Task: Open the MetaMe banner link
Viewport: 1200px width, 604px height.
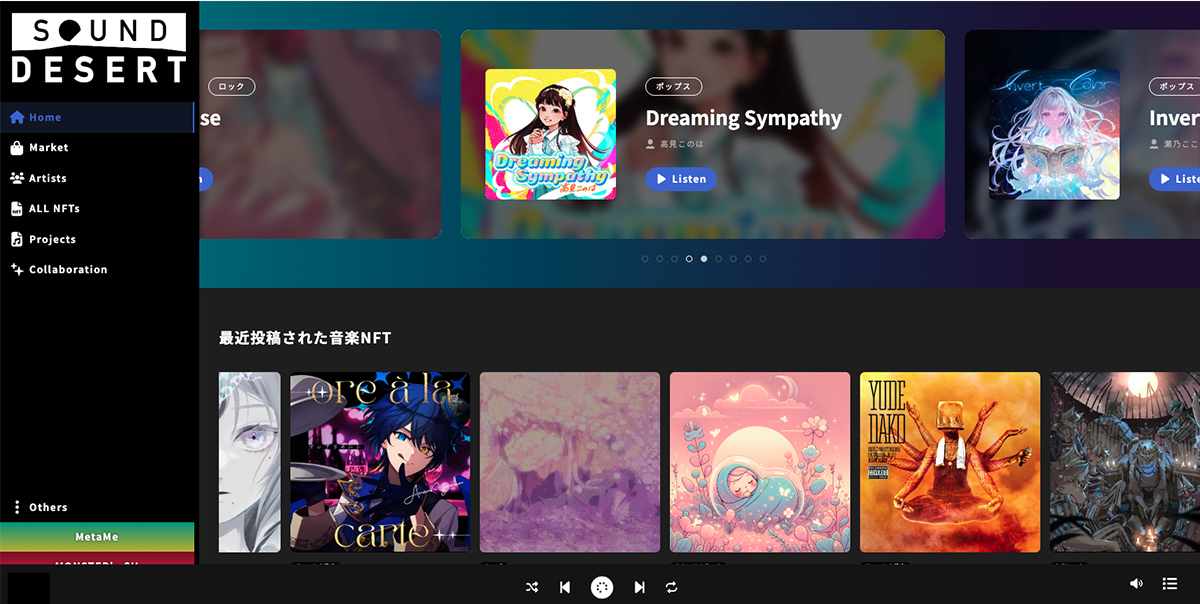Action: coord(97,537)
